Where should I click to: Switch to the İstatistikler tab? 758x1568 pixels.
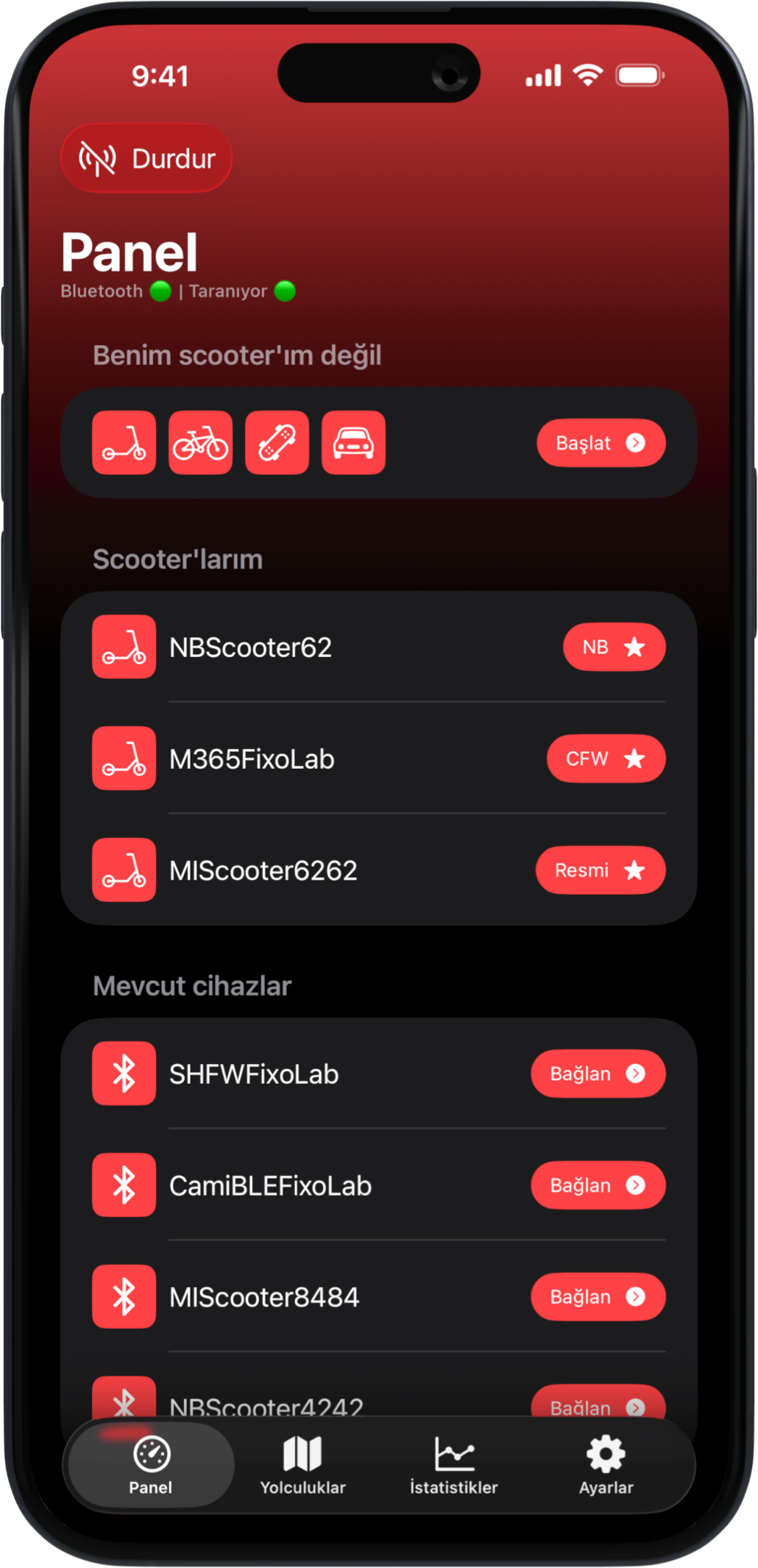pos(454,1466)
